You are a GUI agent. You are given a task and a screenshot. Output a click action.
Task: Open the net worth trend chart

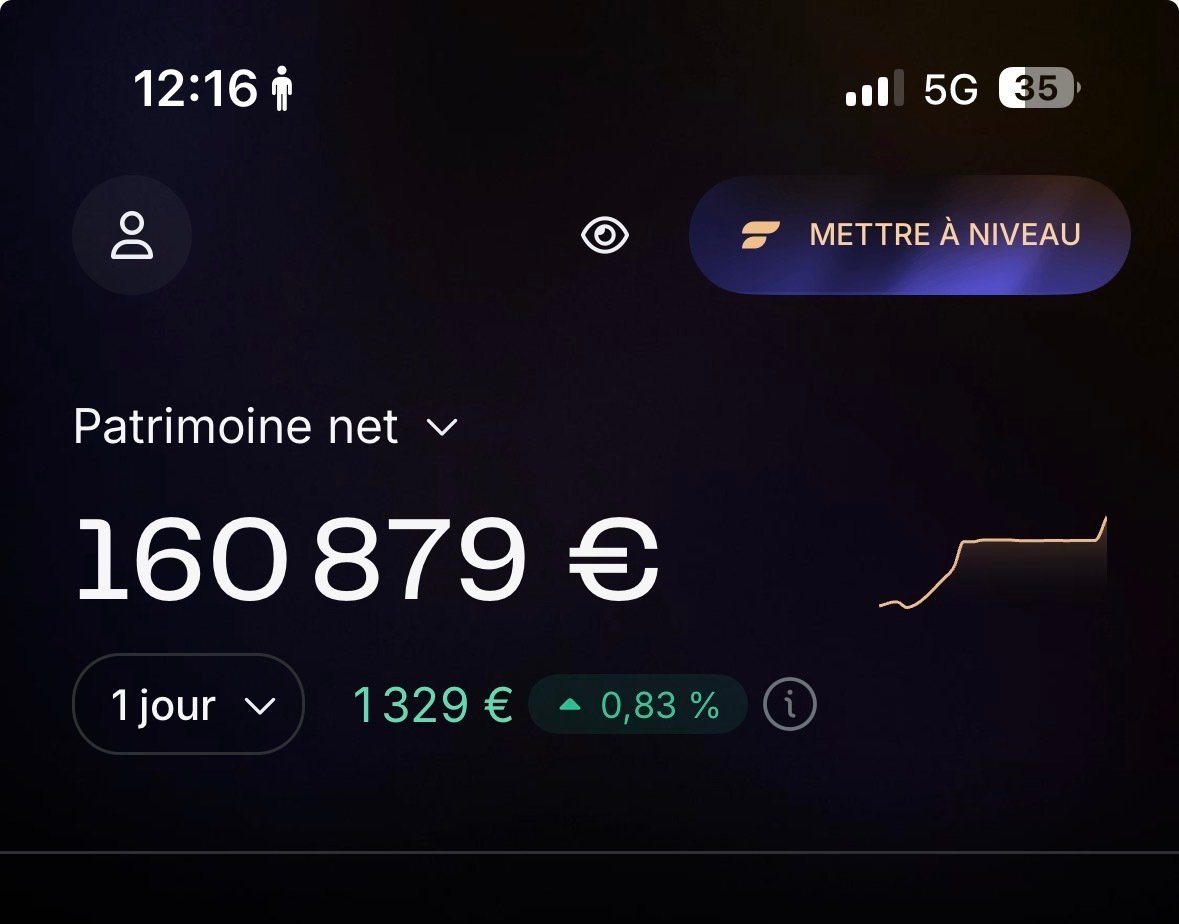[x=993, y=562]
